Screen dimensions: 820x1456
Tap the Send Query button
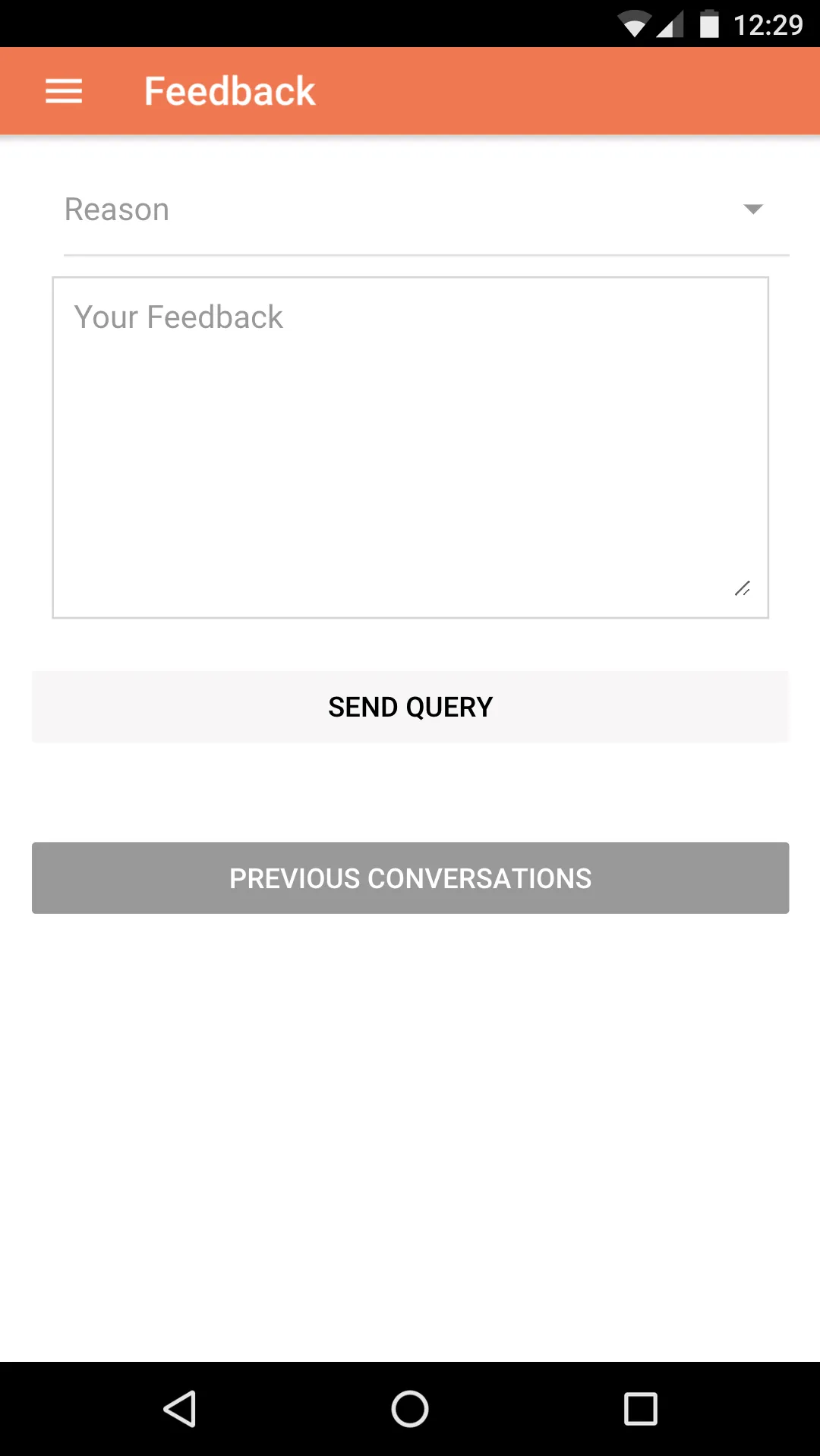[x=410, y=707]
